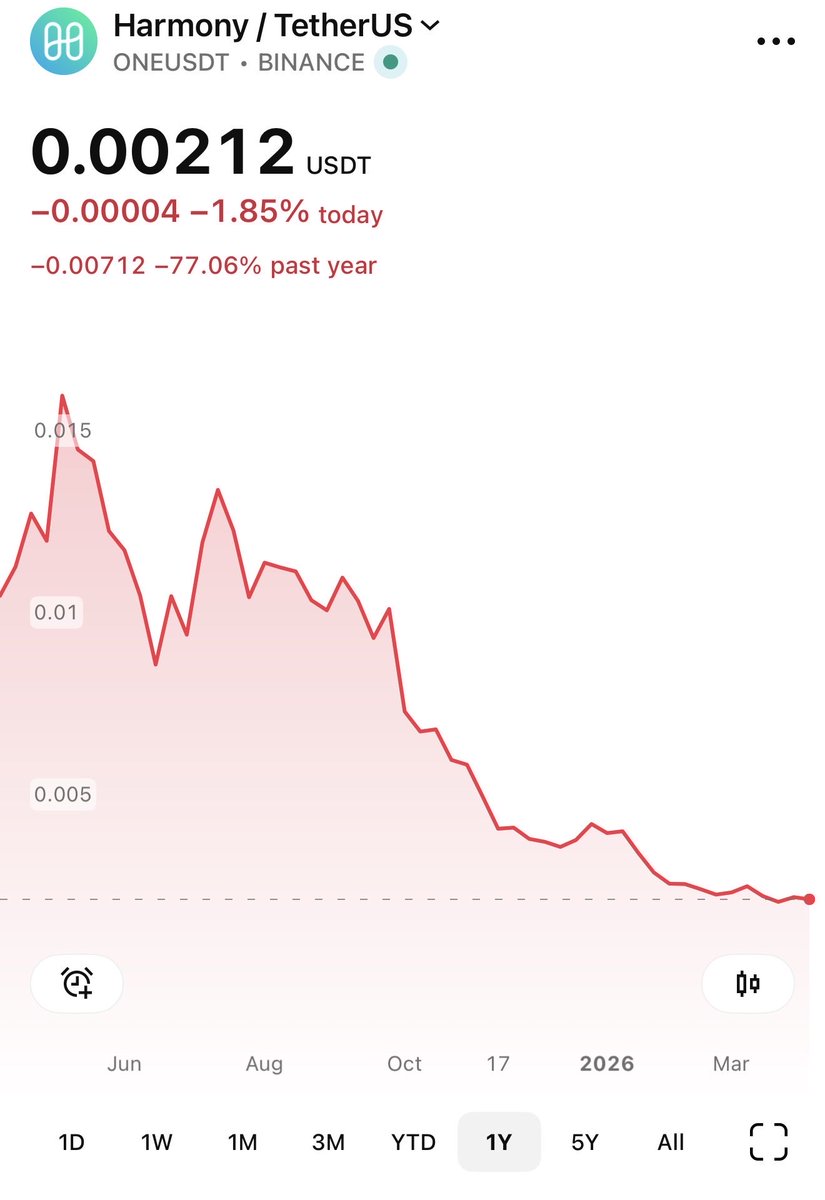Choose the YTD time range

click(x=413, y=1142)
